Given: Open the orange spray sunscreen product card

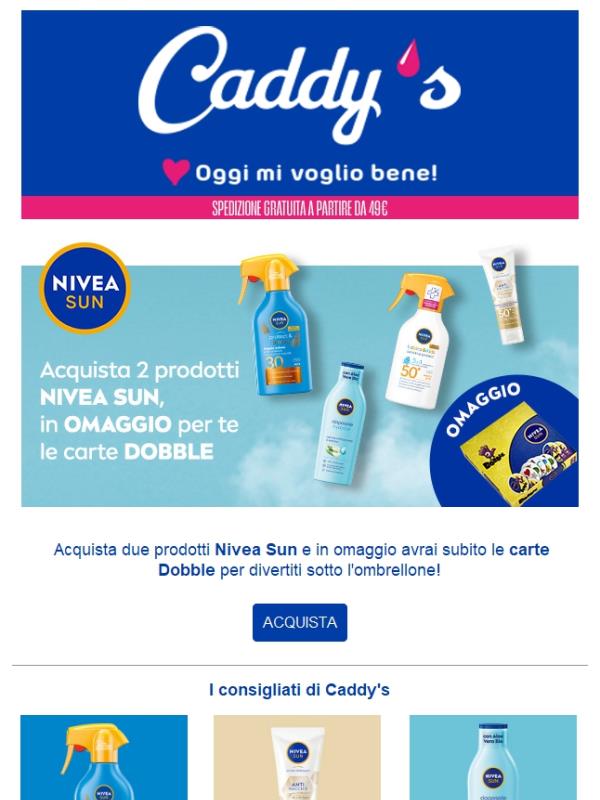Looking at the screenshot, I should (x=104, y=758).
